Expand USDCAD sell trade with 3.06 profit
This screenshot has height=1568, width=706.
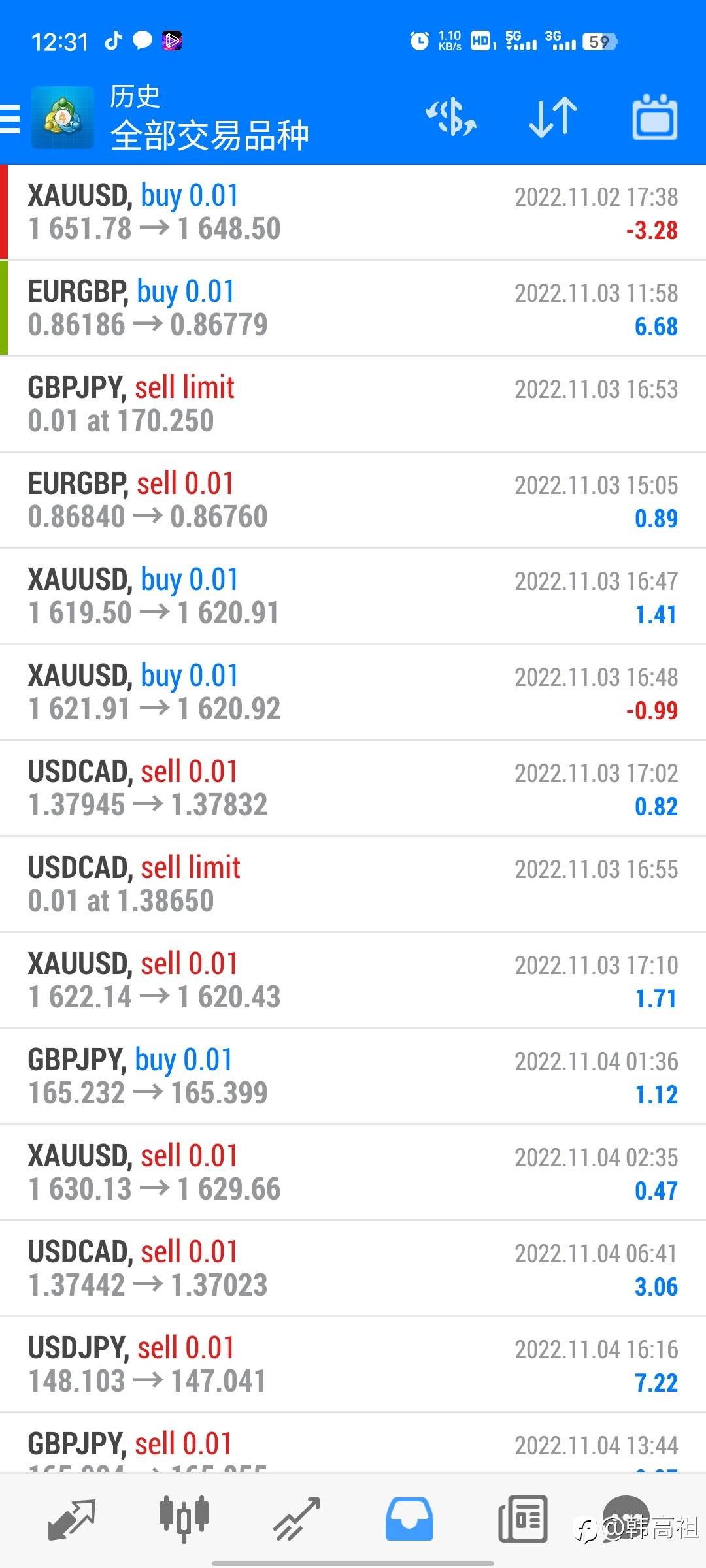[x=353, y=1269]
